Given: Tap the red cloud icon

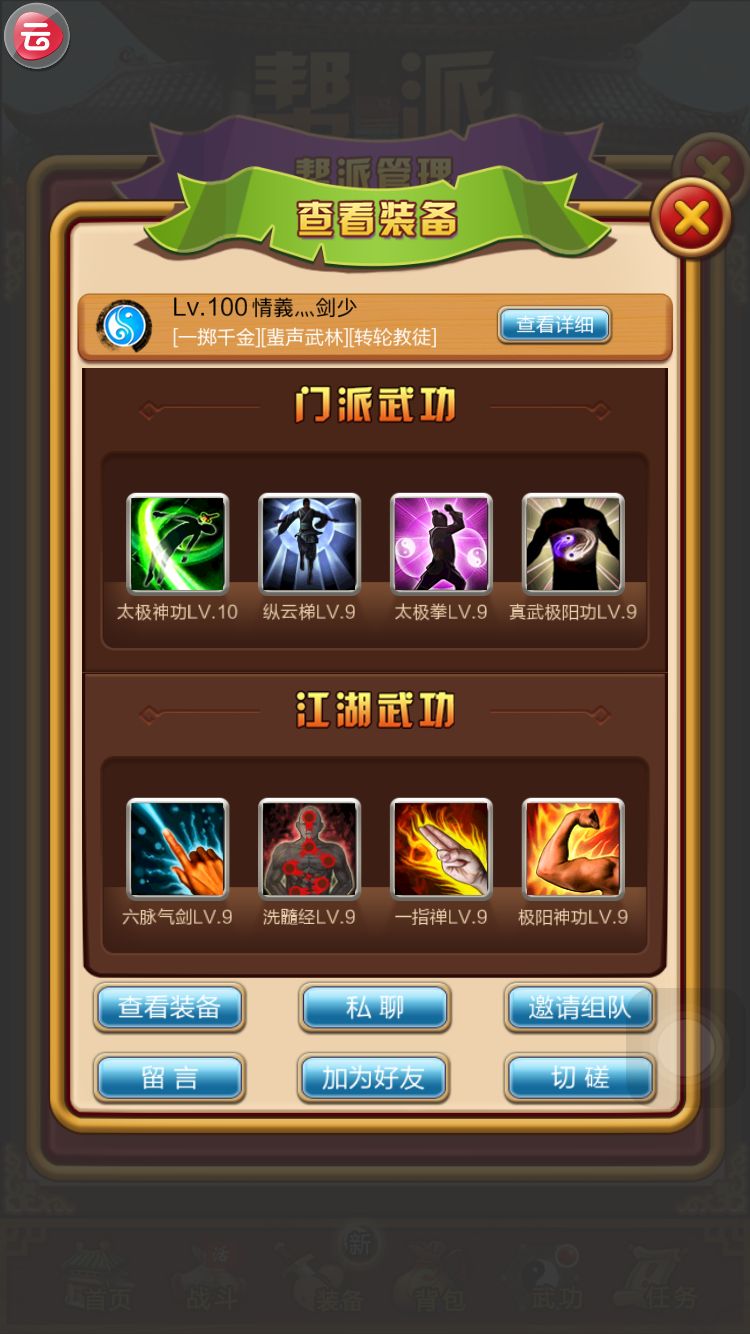Looking at the screenshot, I should point(37,37).
